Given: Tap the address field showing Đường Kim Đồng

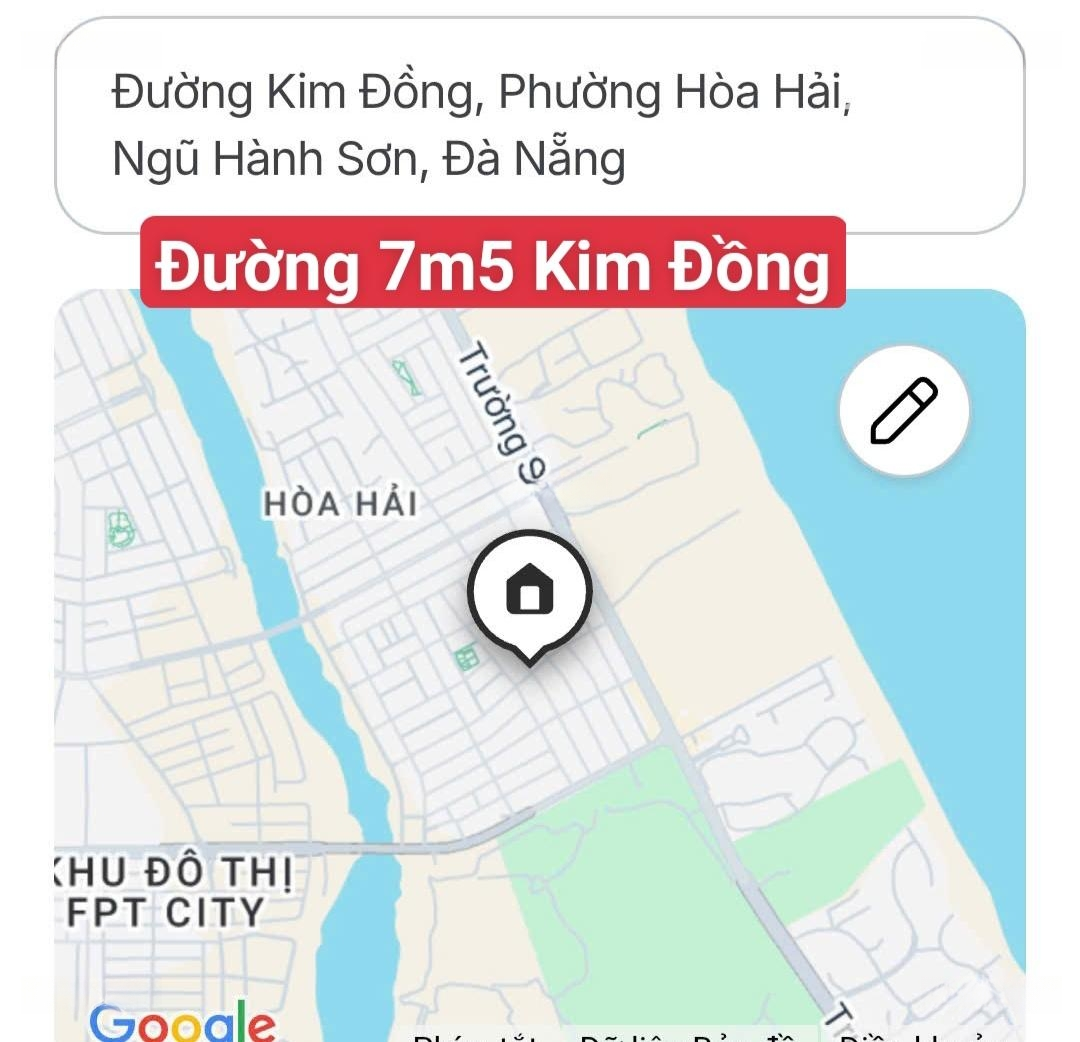Looking at the screenshot, I should (540, 125).
